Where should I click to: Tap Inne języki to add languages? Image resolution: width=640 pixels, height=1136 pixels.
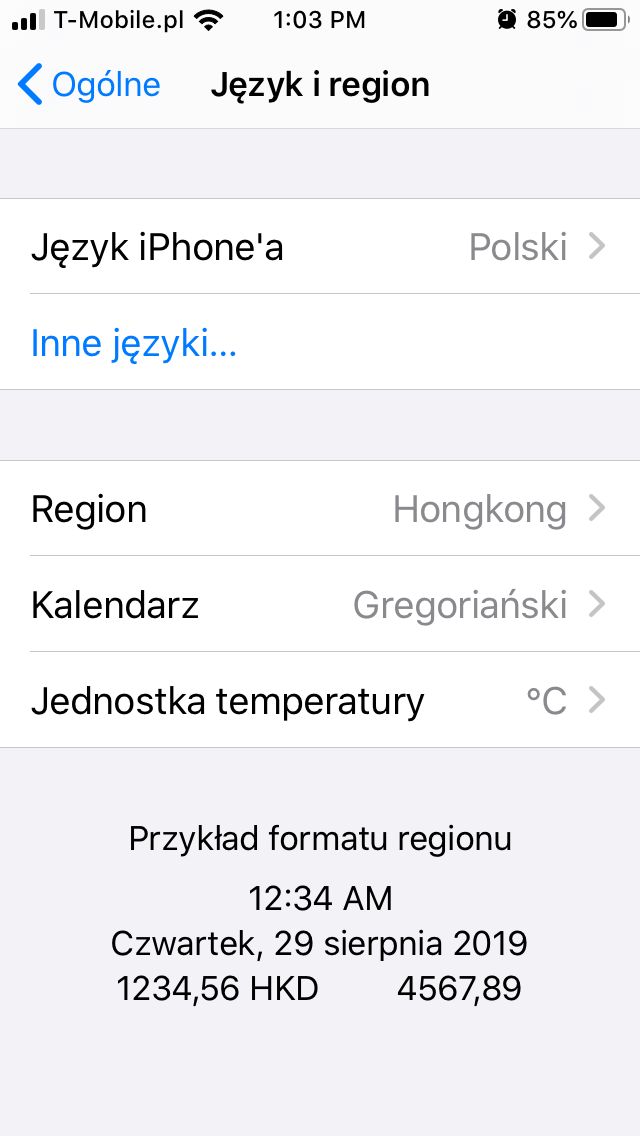pyautogui.click(x=320, y=342)
